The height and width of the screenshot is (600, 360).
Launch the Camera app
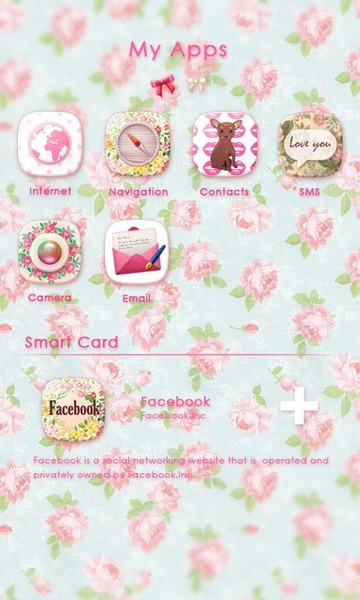click(x=50, y=252)
